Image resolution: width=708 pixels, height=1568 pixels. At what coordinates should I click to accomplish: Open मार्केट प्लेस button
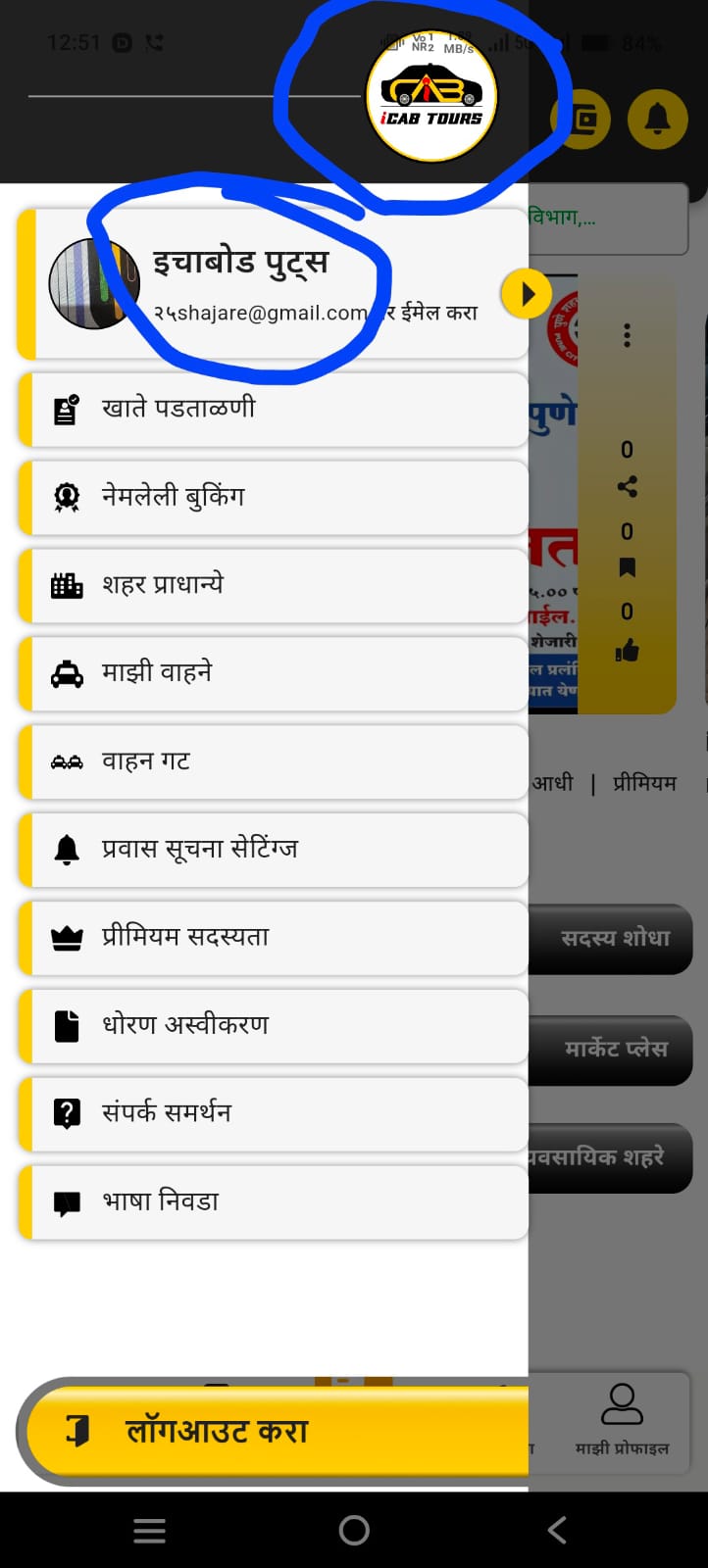pyautogui.click(x=613, y=1050)
